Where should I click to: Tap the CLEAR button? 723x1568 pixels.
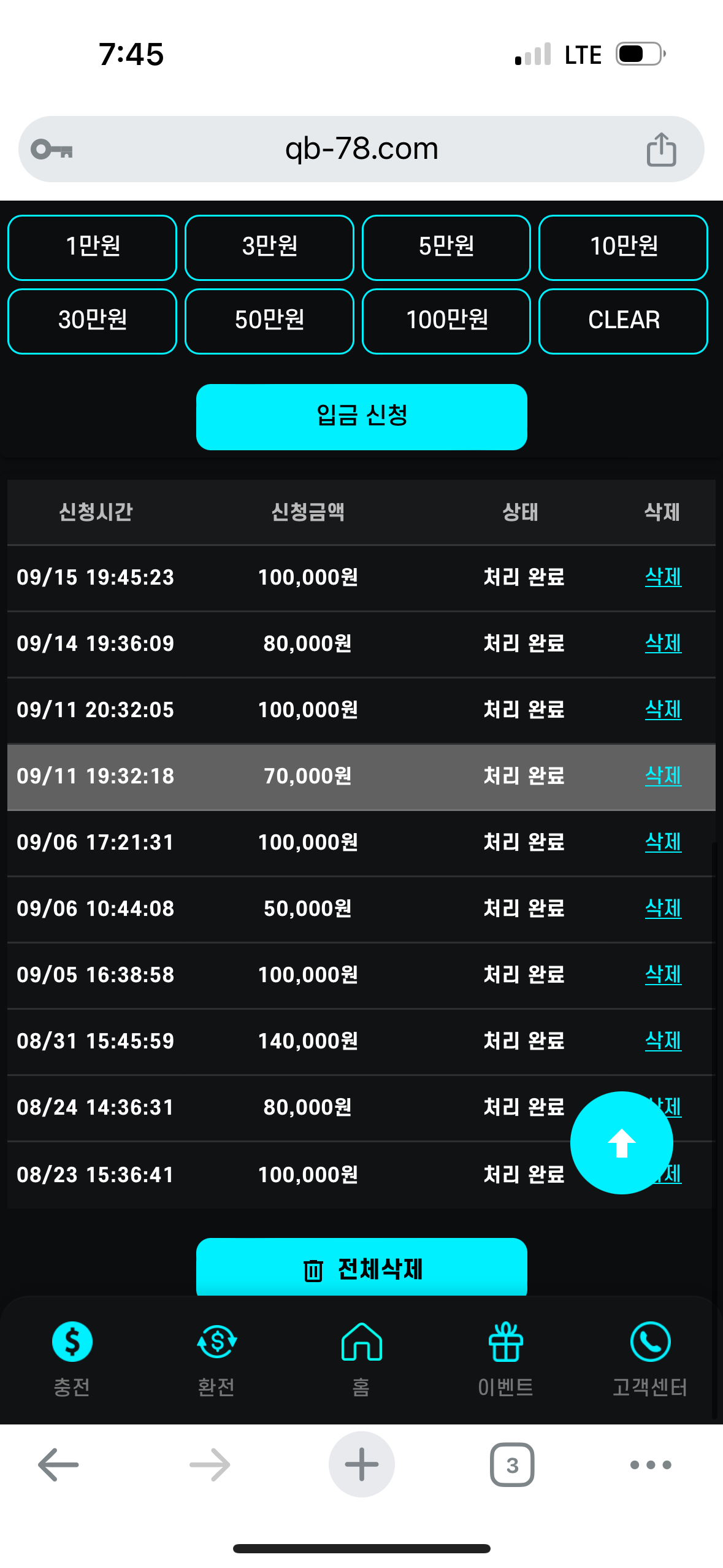pyautogui.click(x=623, y=321)
